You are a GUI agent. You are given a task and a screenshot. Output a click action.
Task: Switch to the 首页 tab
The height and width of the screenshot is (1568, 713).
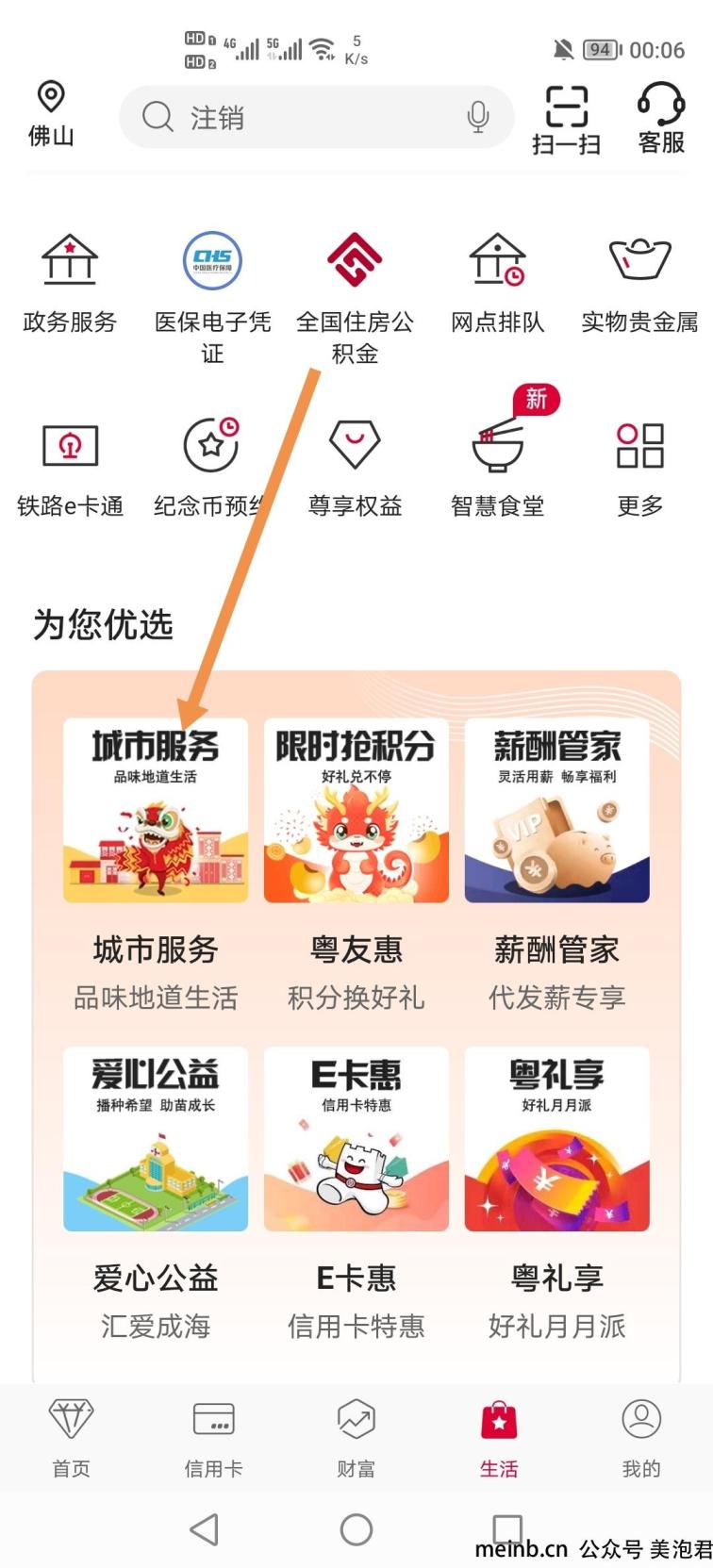coord(71,1437)
